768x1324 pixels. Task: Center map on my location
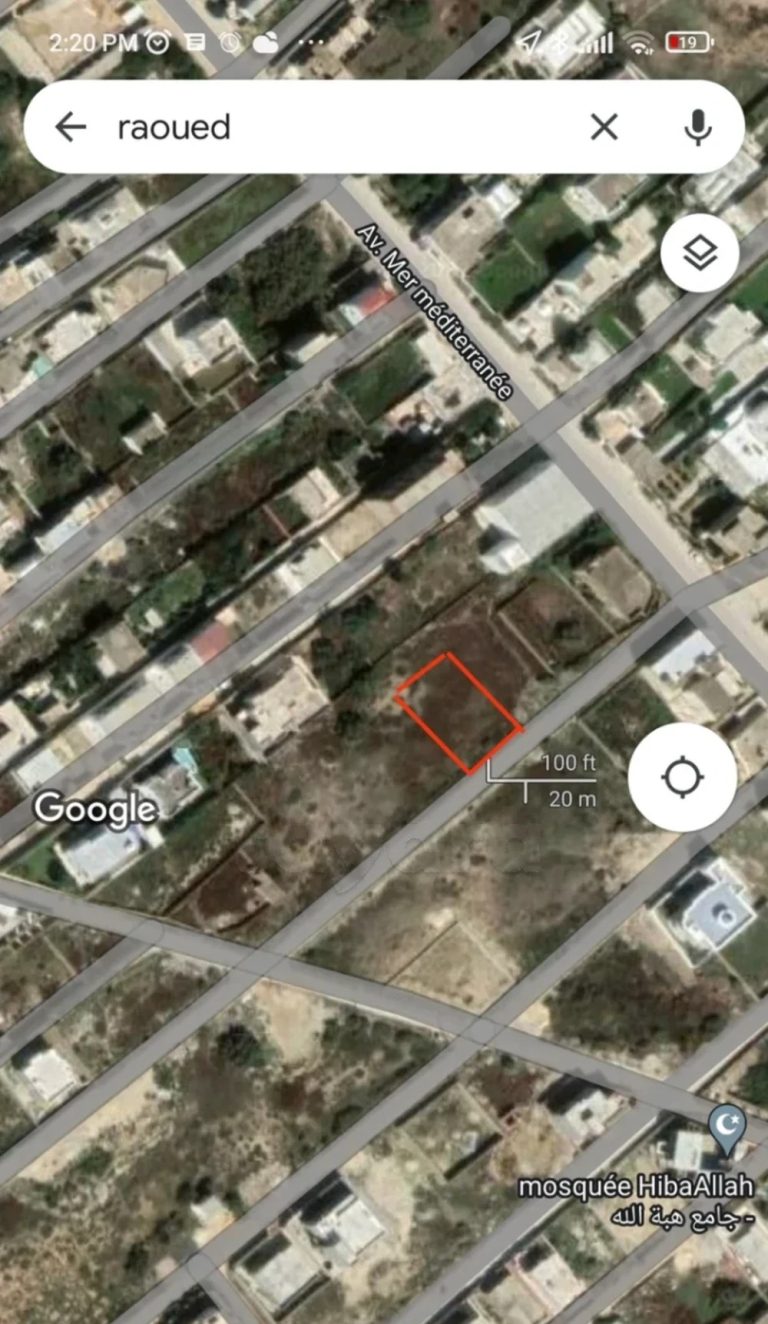coord(683,777)
